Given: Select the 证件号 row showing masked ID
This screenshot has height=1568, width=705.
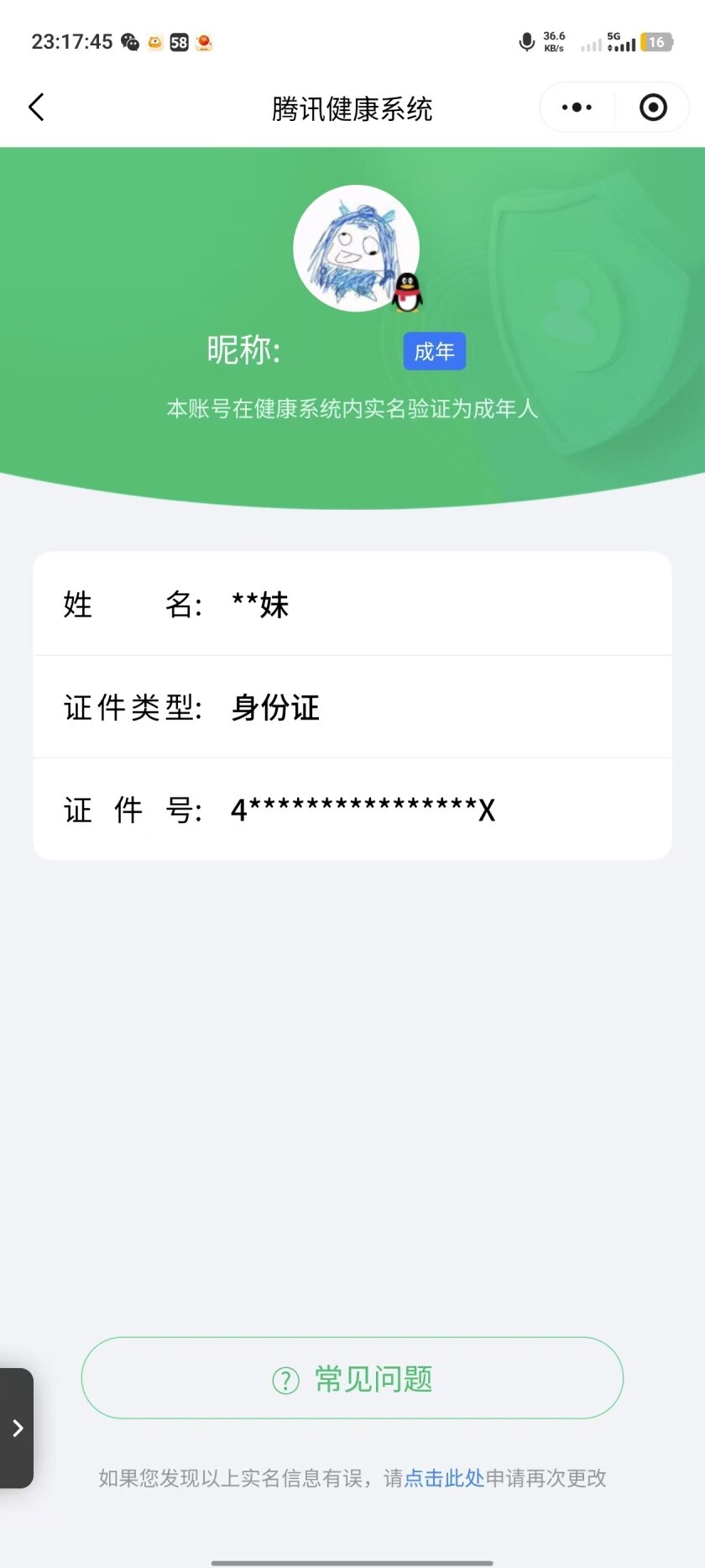Looking at the screenshot, I should [352, 809].
